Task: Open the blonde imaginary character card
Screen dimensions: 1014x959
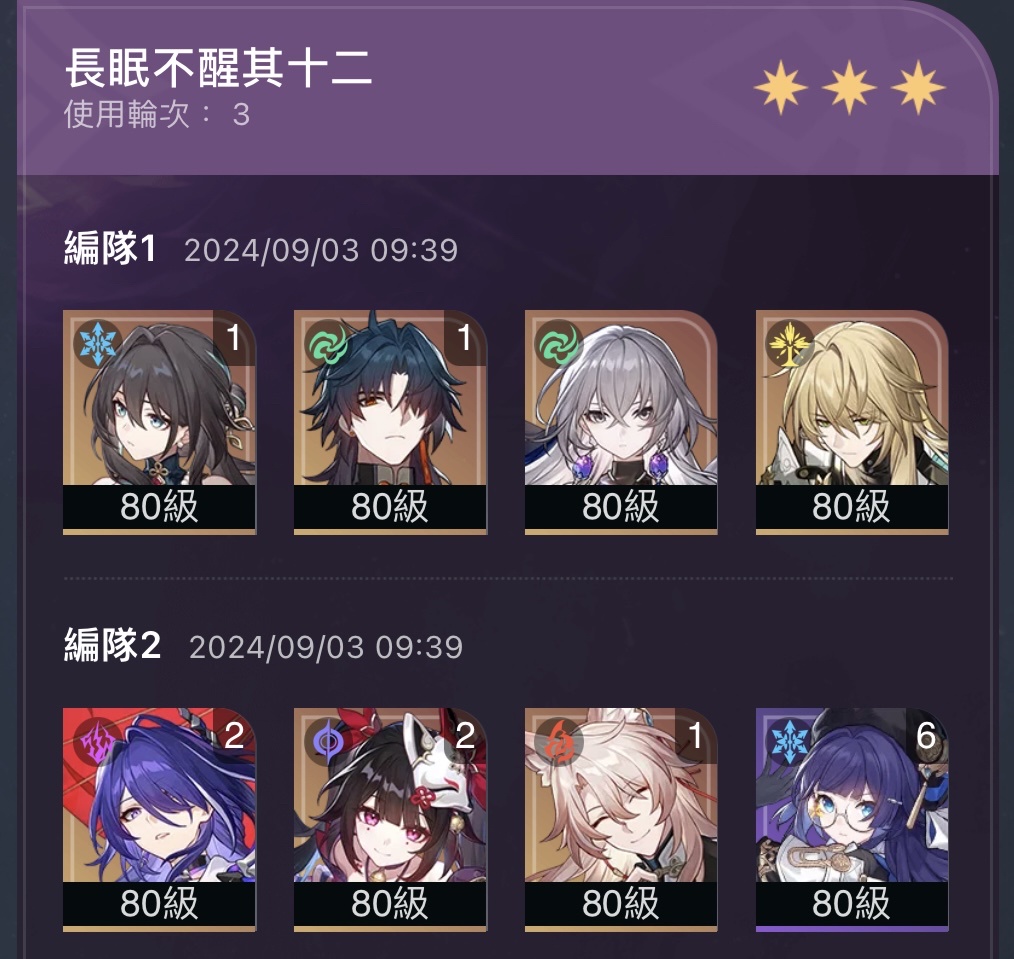Action: 852,420
